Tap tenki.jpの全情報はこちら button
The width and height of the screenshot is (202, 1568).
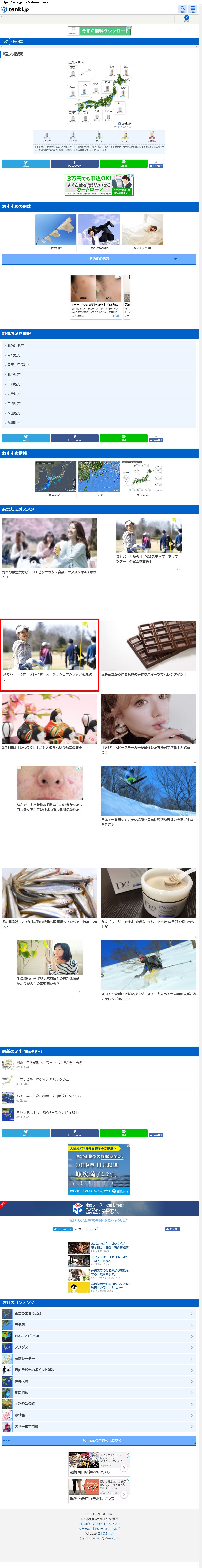click(x=99, y=1440)
